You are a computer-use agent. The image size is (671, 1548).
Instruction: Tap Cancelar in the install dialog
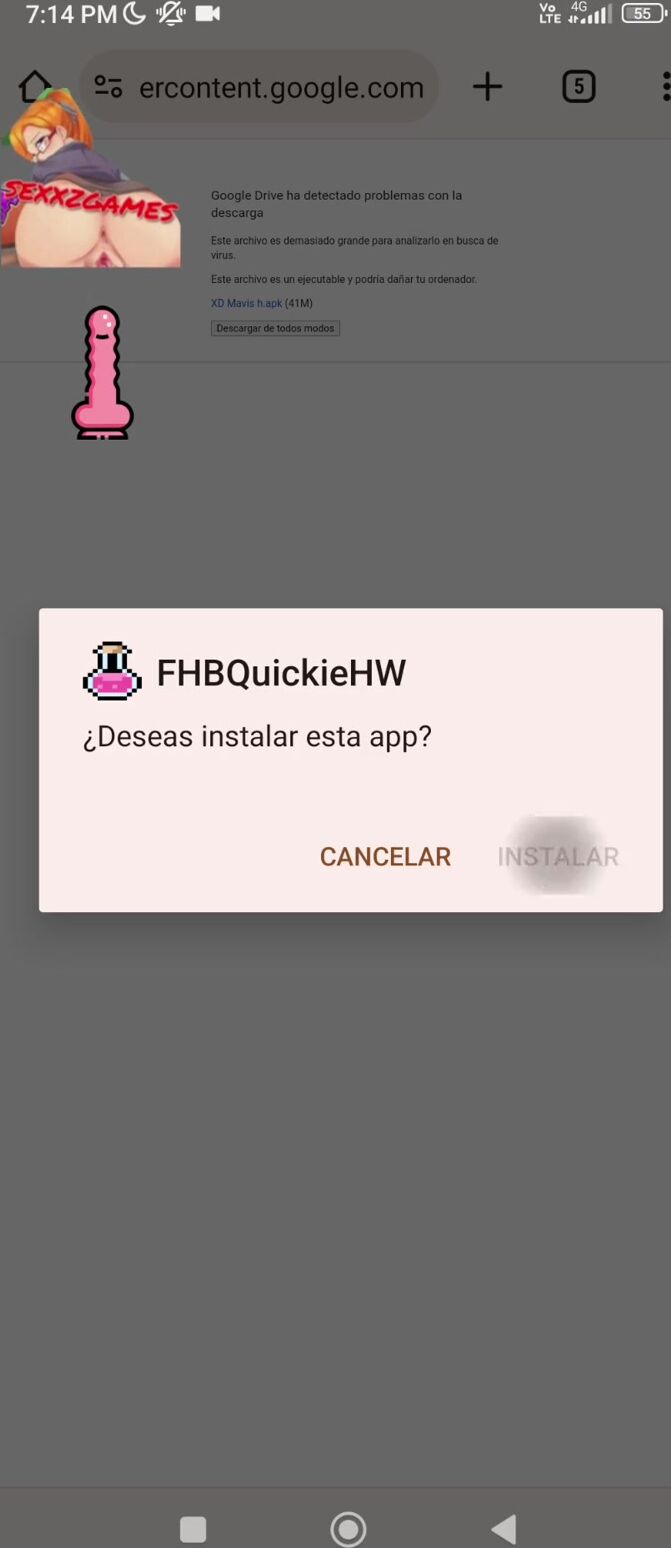pos(385,857)
